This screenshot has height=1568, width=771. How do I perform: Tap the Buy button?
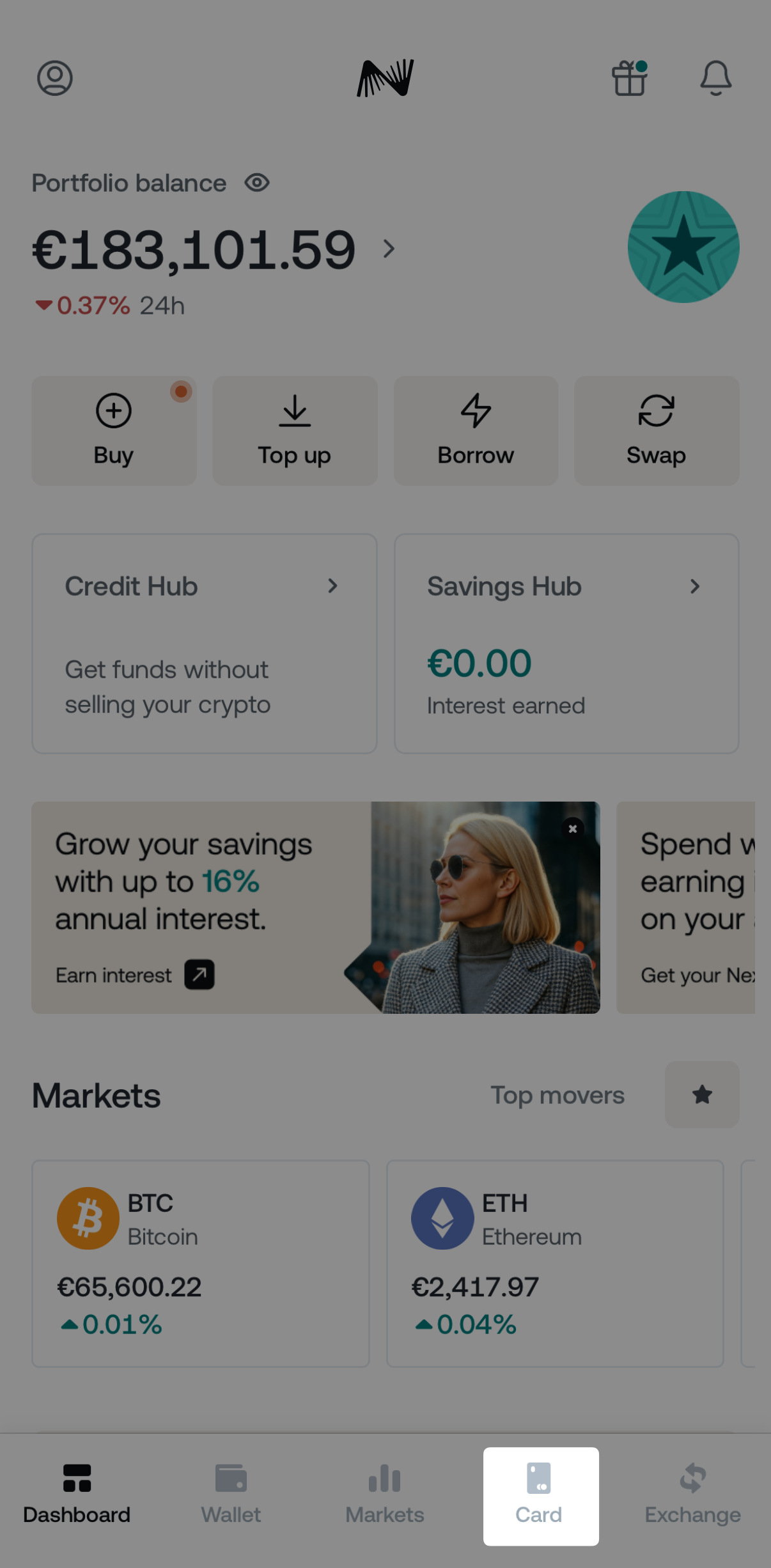pos(114,430)
